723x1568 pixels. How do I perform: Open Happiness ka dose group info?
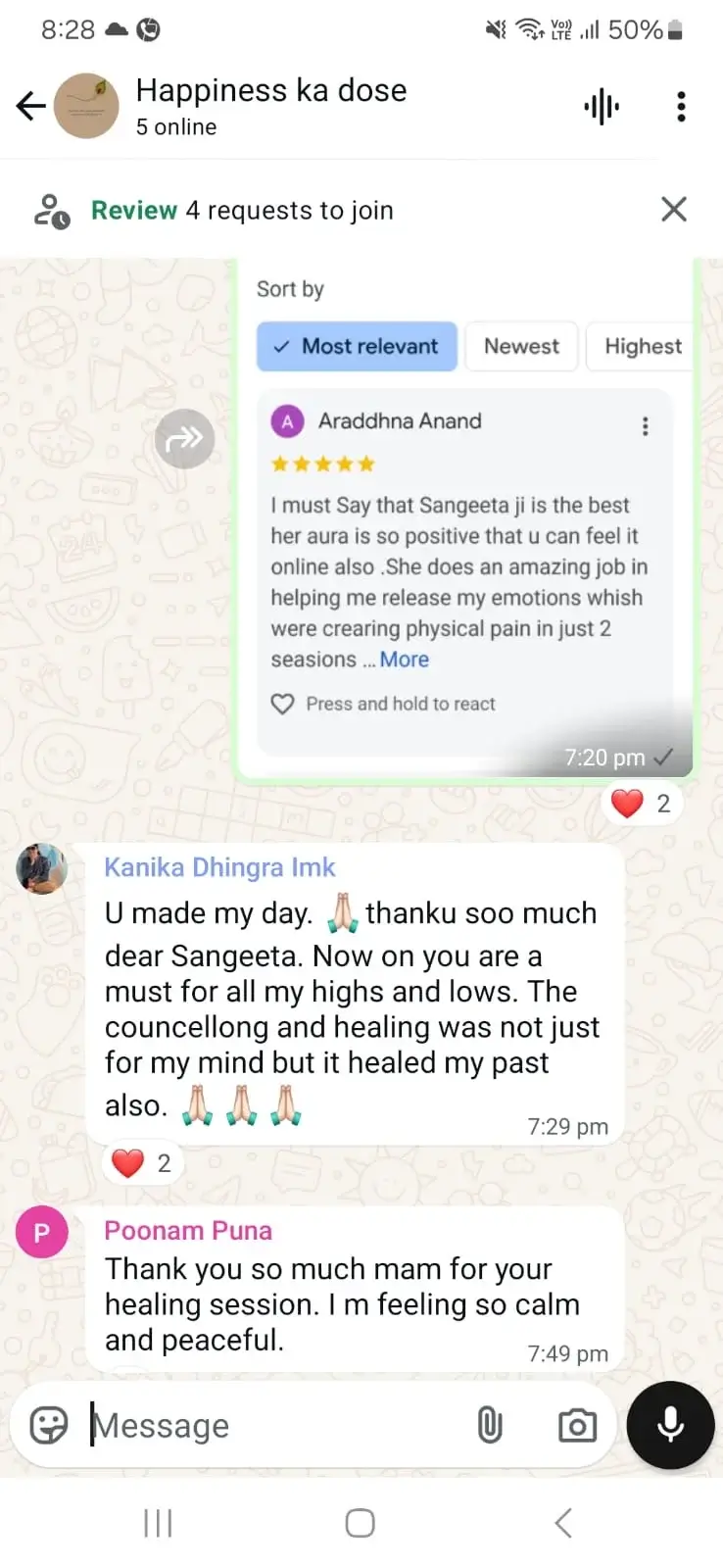[x=270, y=105]
